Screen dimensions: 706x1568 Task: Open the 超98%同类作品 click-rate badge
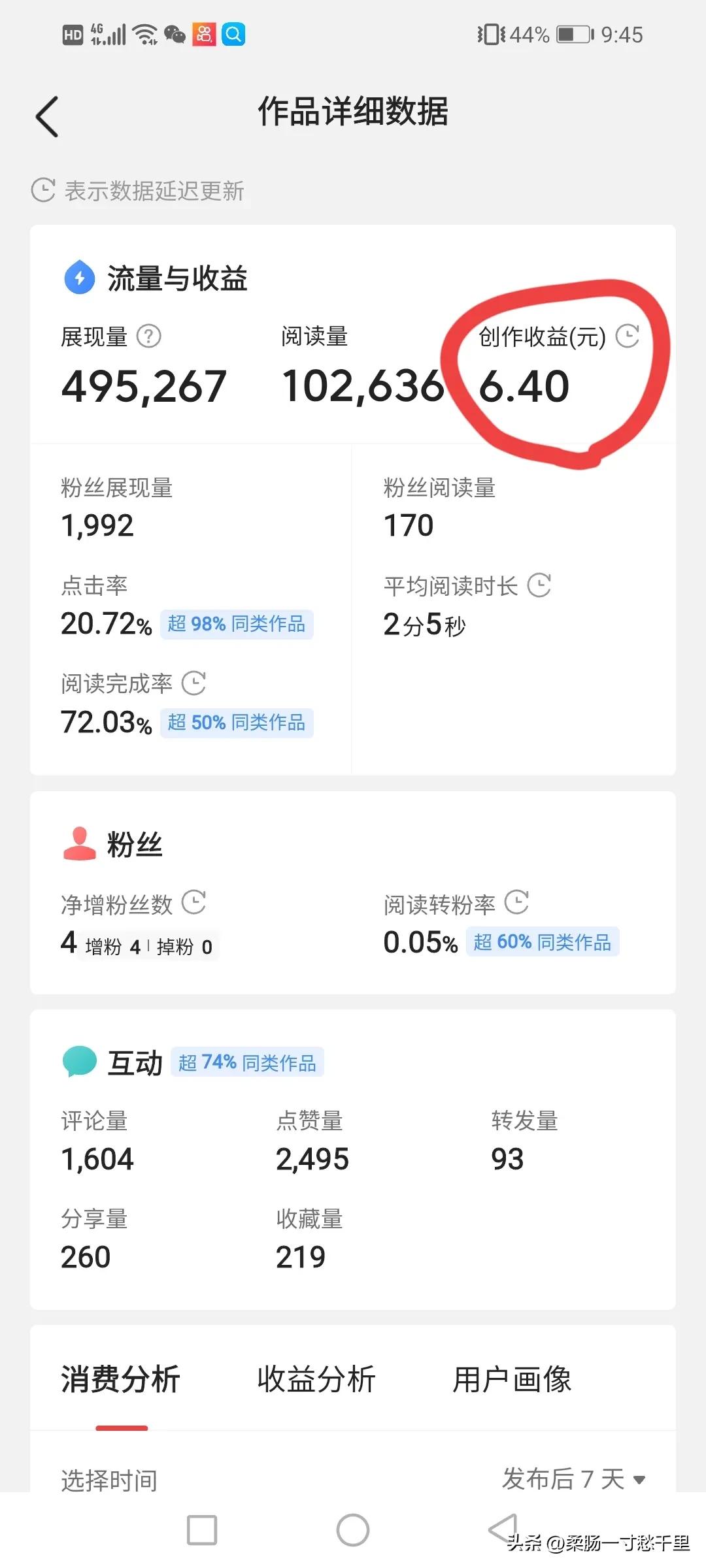(x=237, y=625)
